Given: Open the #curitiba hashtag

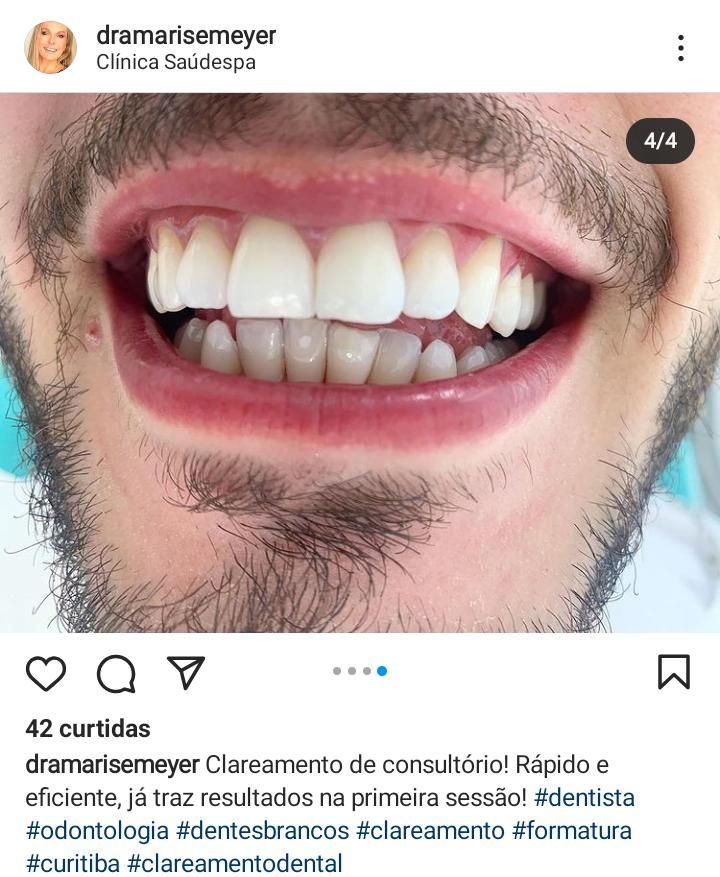Looking at the screenshot, I should pos(73,863).
